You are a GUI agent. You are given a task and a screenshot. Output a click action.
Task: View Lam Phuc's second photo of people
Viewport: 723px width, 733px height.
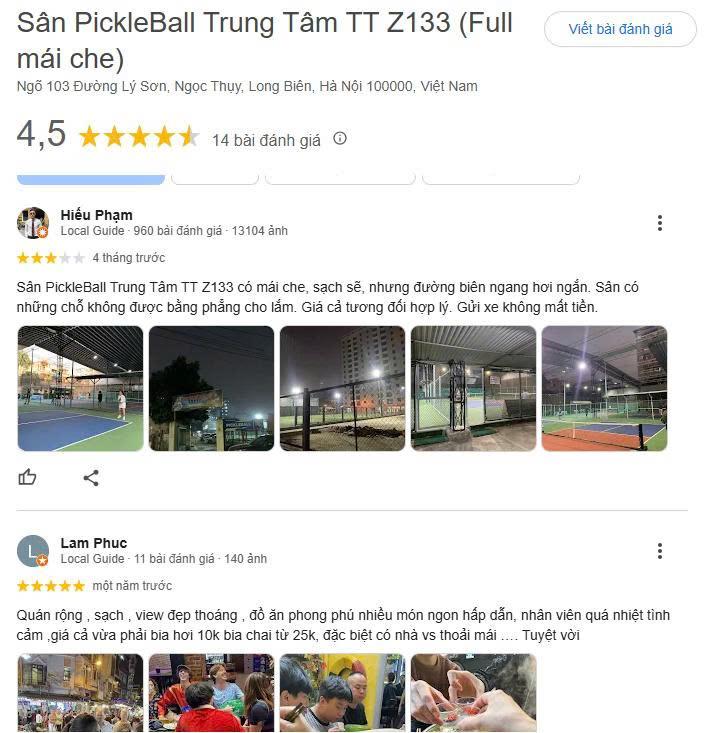211,692
